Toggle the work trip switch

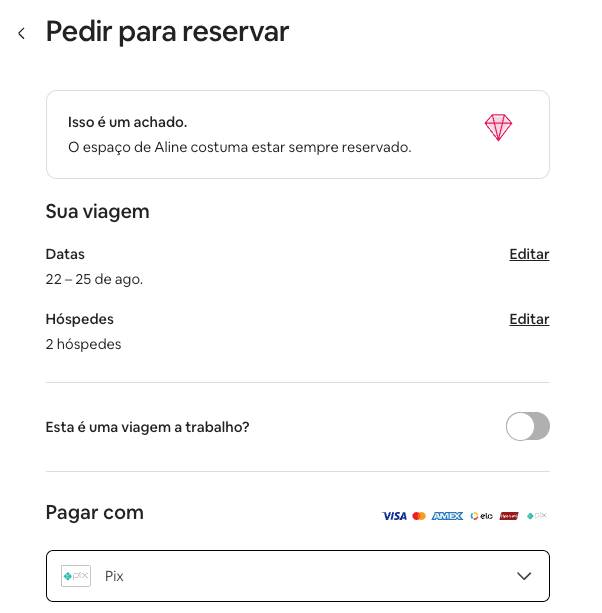click(x=527, y=427)
